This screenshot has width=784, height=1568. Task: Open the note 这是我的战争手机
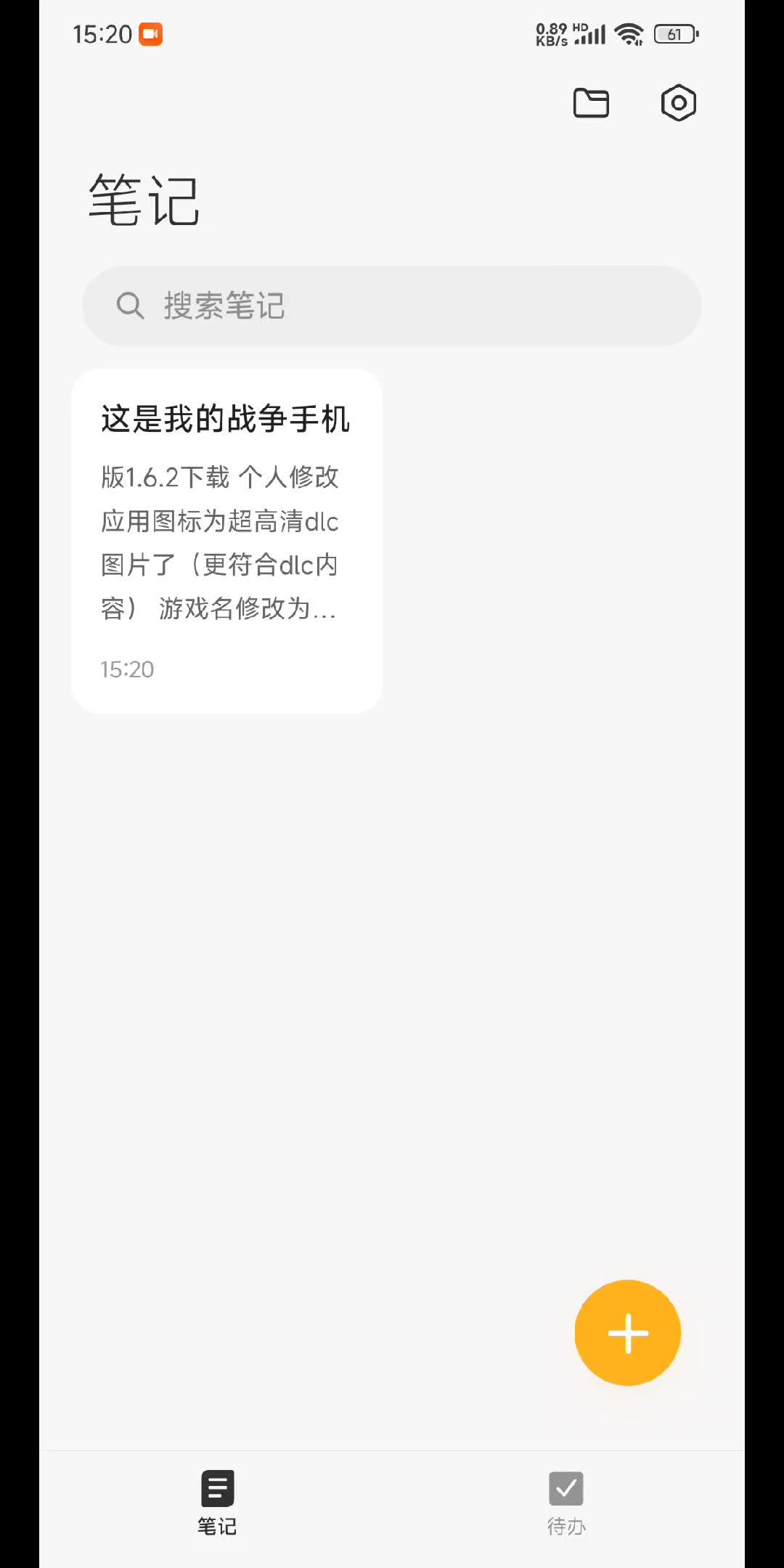(x=226, y=541)
